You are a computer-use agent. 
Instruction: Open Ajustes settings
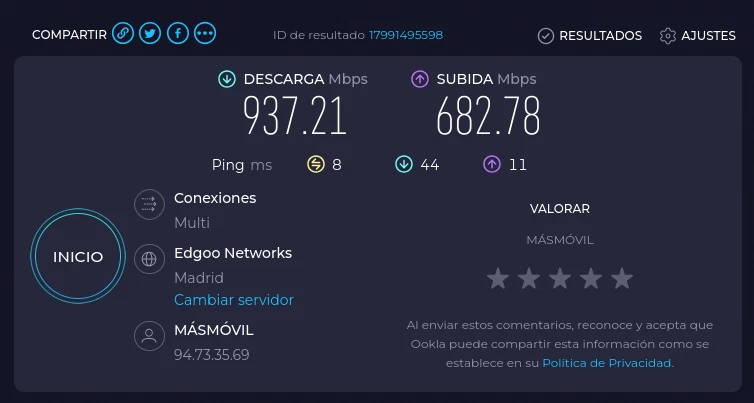(x=698, y=36)
